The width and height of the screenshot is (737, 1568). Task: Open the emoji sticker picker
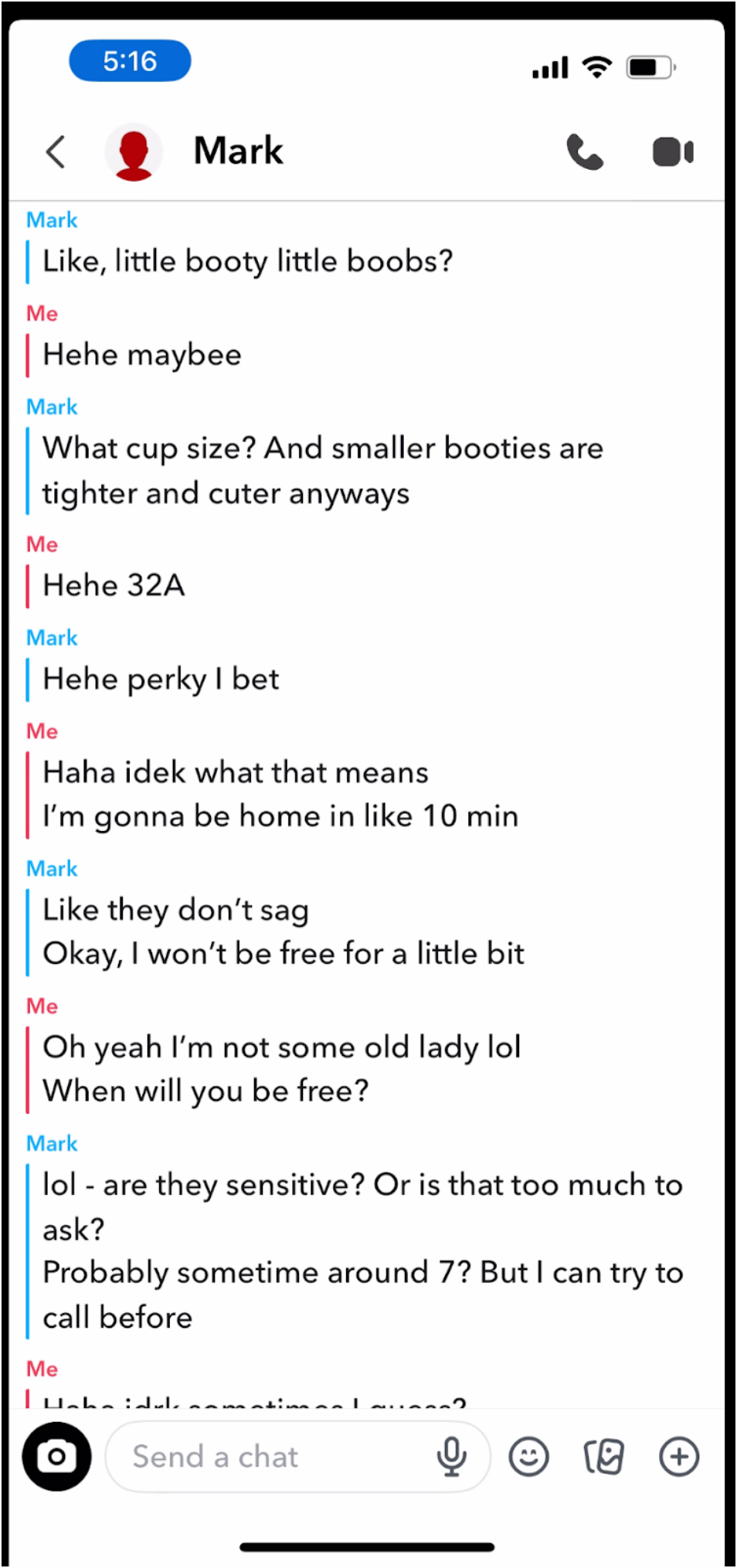click(x=528, y=1456)
